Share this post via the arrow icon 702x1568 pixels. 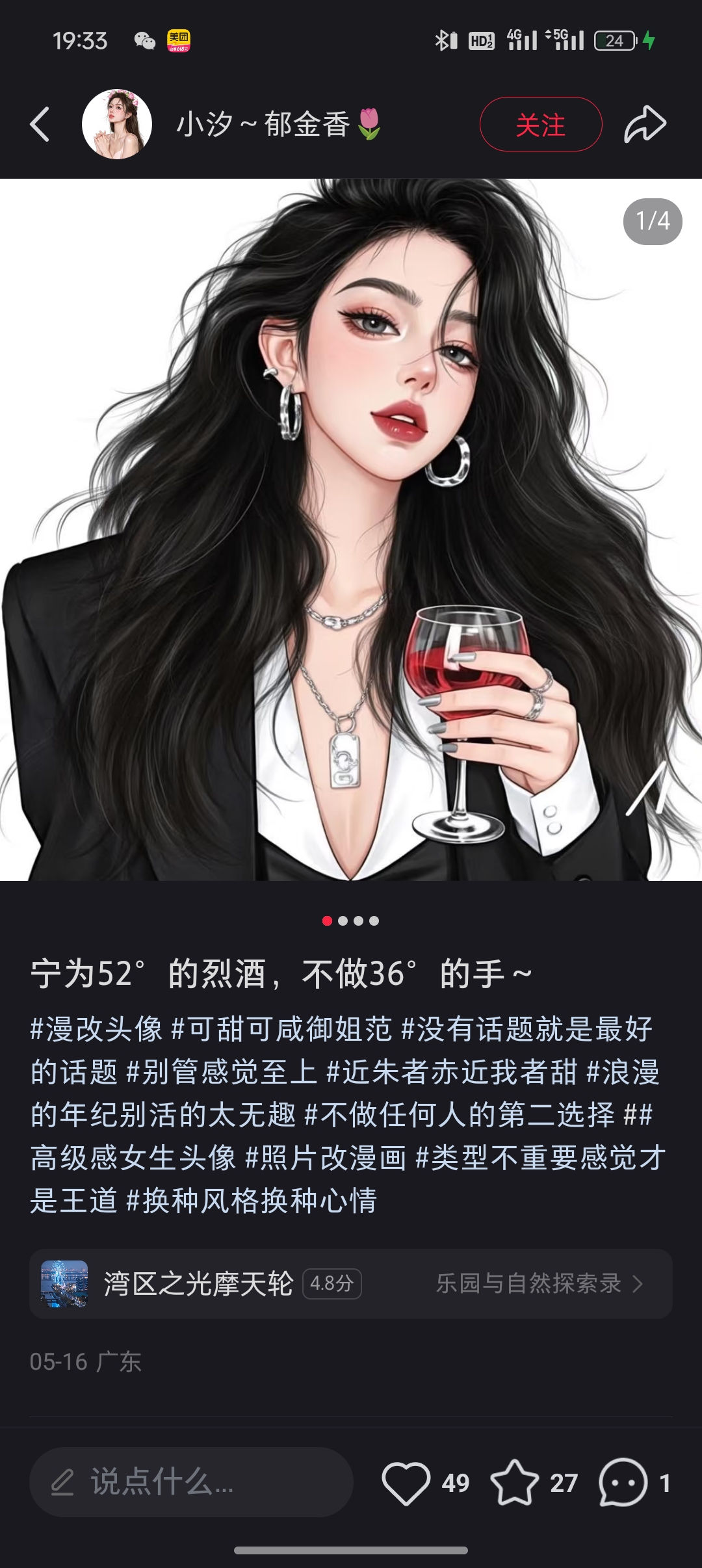coord(645,124)
